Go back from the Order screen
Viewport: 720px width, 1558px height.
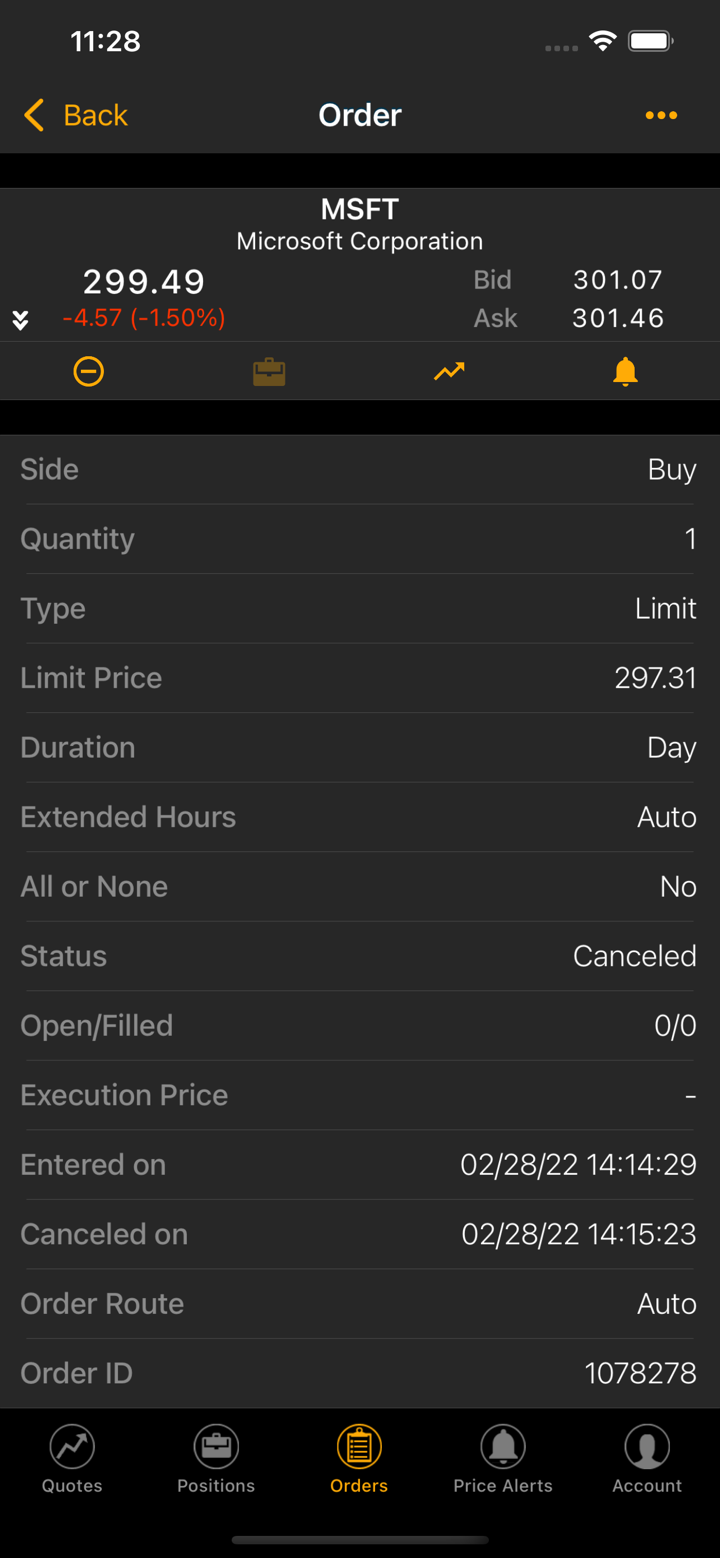(76, 115)
